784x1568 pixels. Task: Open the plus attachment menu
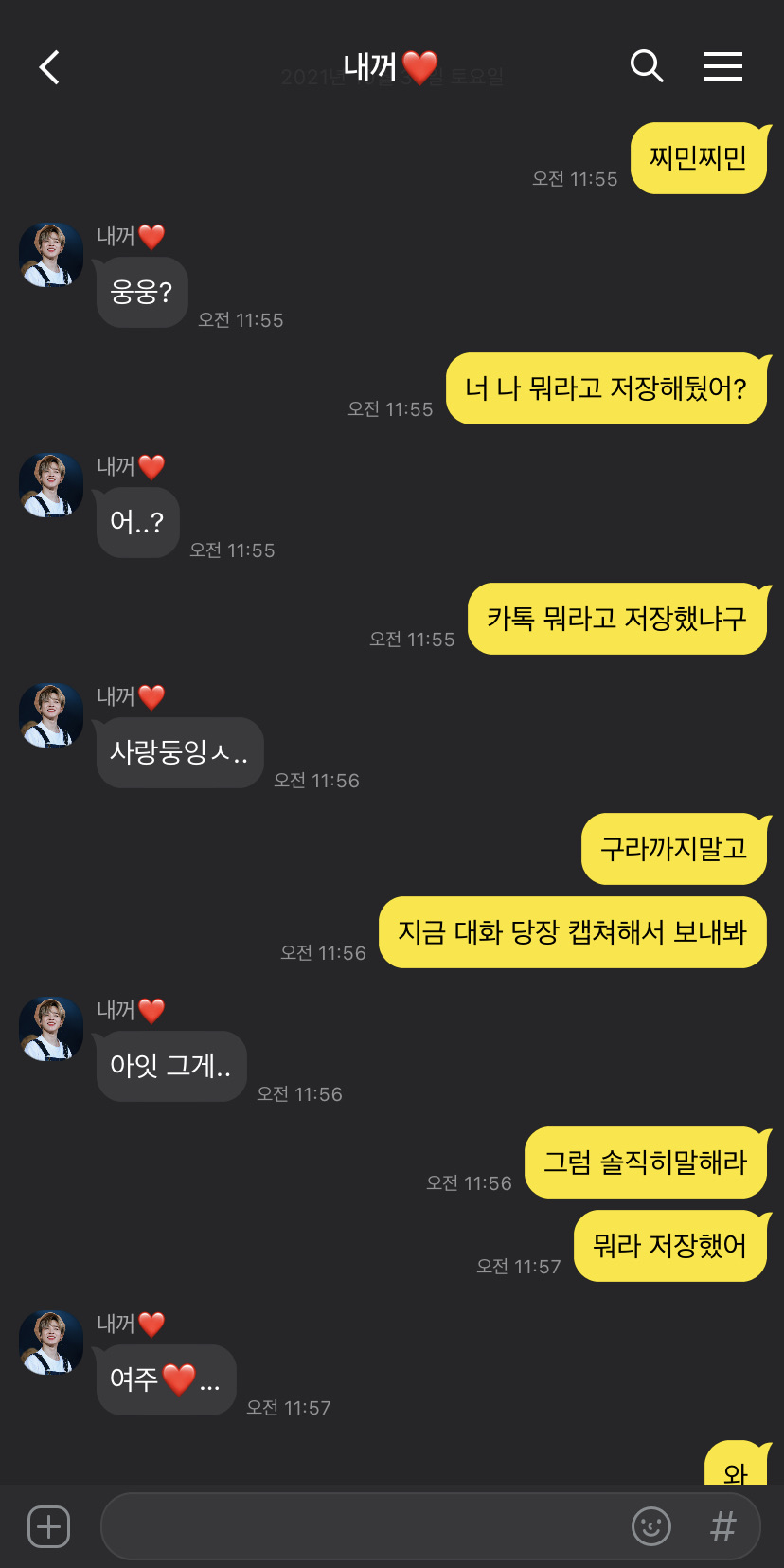pyautogui.click(x=49, y=1526)
